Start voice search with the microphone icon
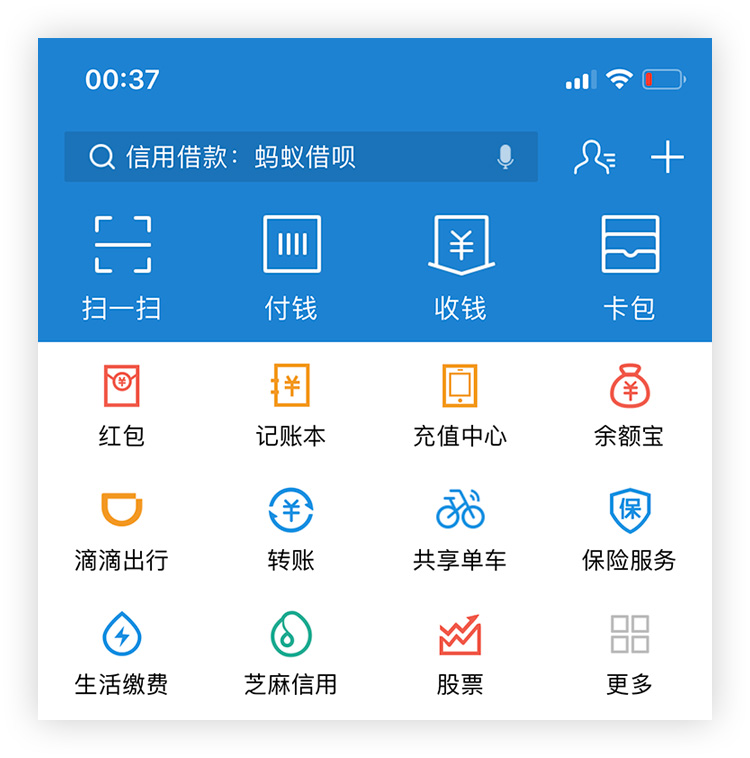The width and height of the screenshot is (750, 758). [505, 157]
